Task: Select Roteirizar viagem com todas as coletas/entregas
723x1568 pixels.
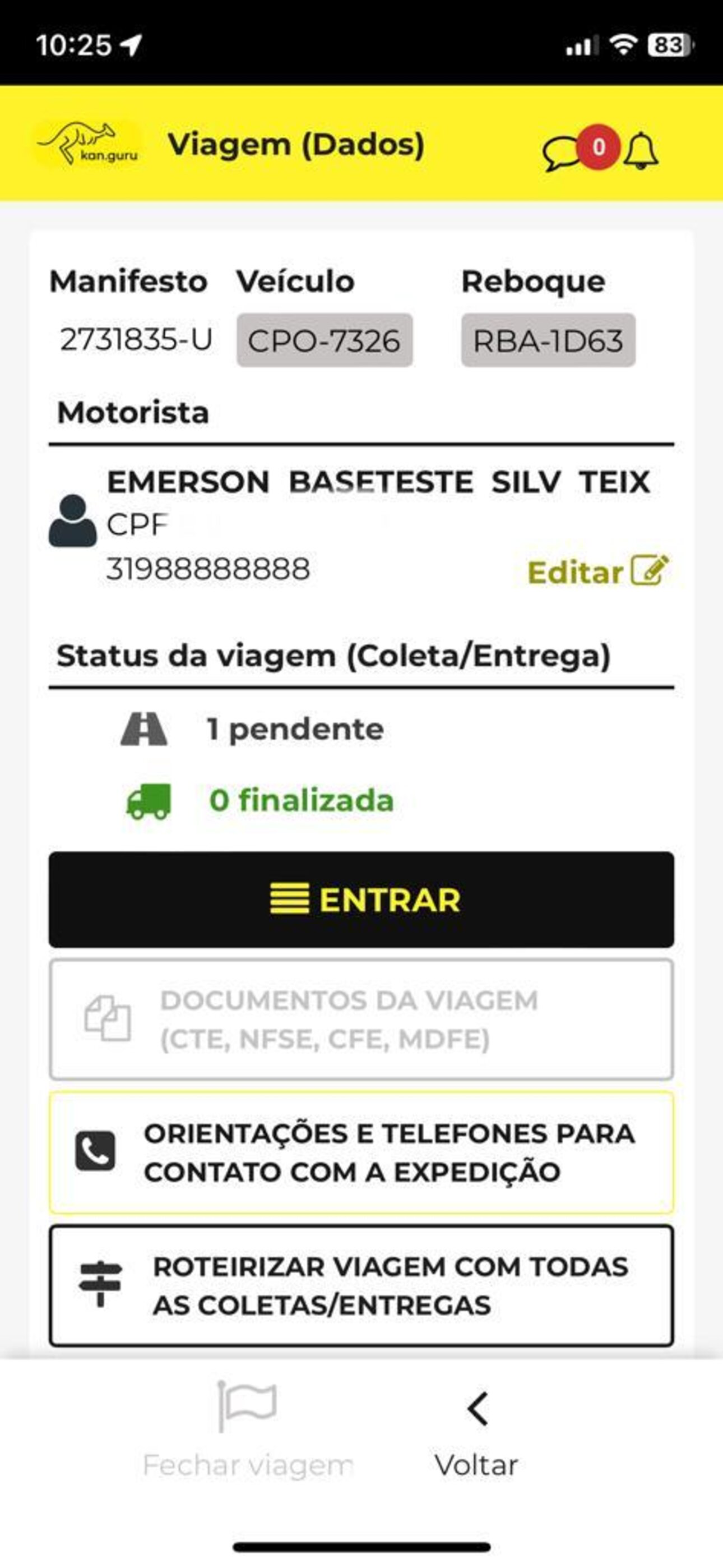Action: [361, 1285]
